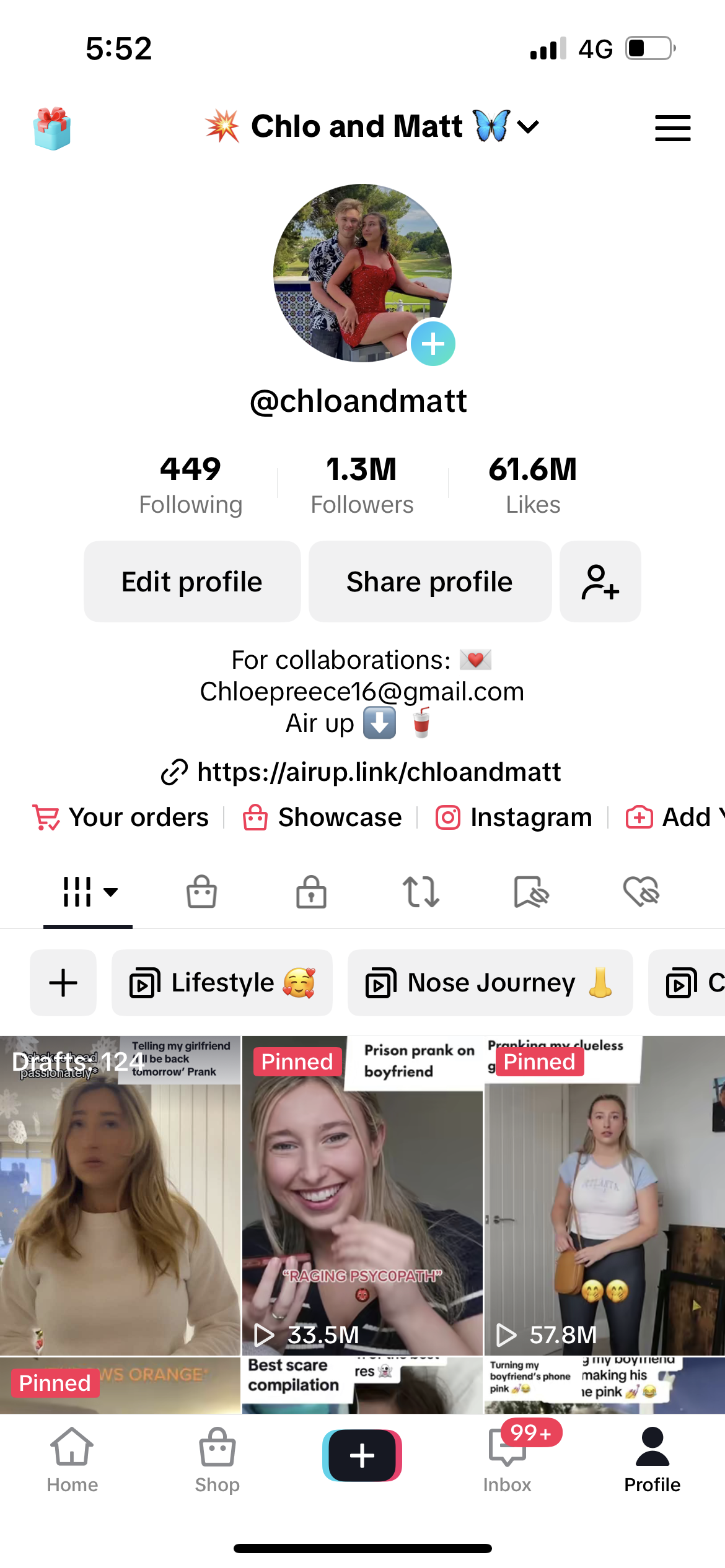This screenshot has height=1568, width=725.
Task: Create a new playlist with plus chip
Action: [63, 983]
